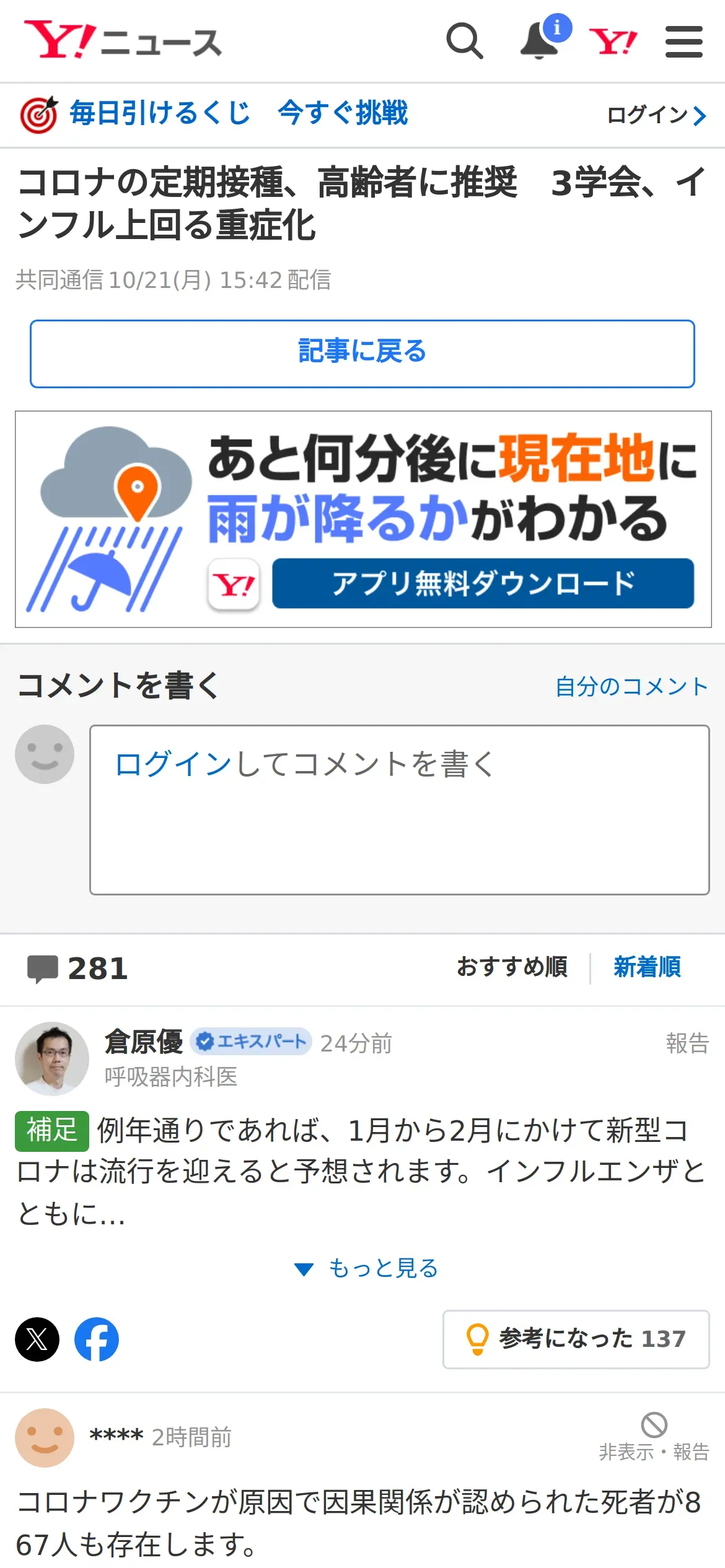725x1568 pixels.
Task: Sort comments by 新着順
Action: pyautogui.click(x=647, y=967)
